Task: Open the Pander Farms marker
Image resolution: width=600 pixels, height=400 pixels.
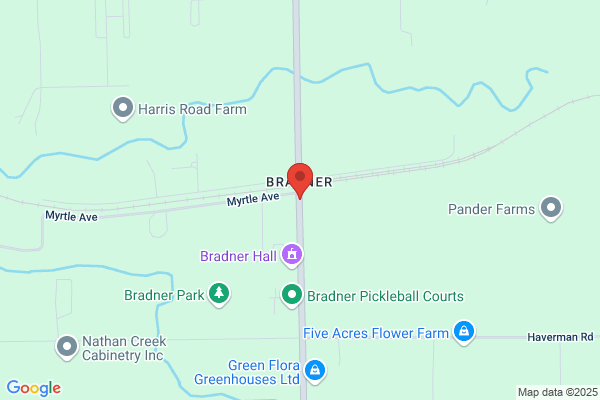Action: pyautogui.click(x=551, y=209)
